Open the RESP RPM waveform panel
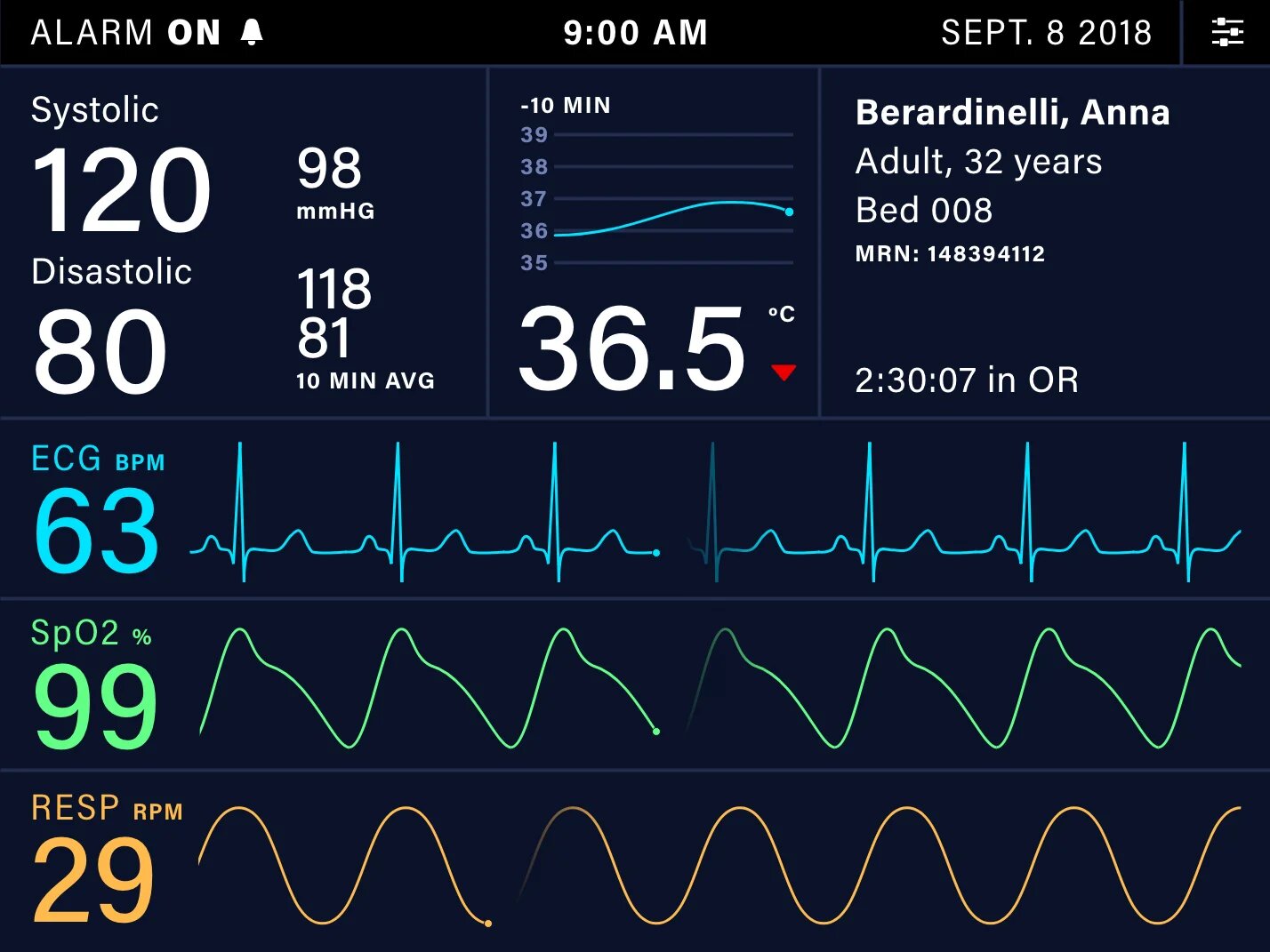This screenshot has width=1270, height=952. (635, 862)
